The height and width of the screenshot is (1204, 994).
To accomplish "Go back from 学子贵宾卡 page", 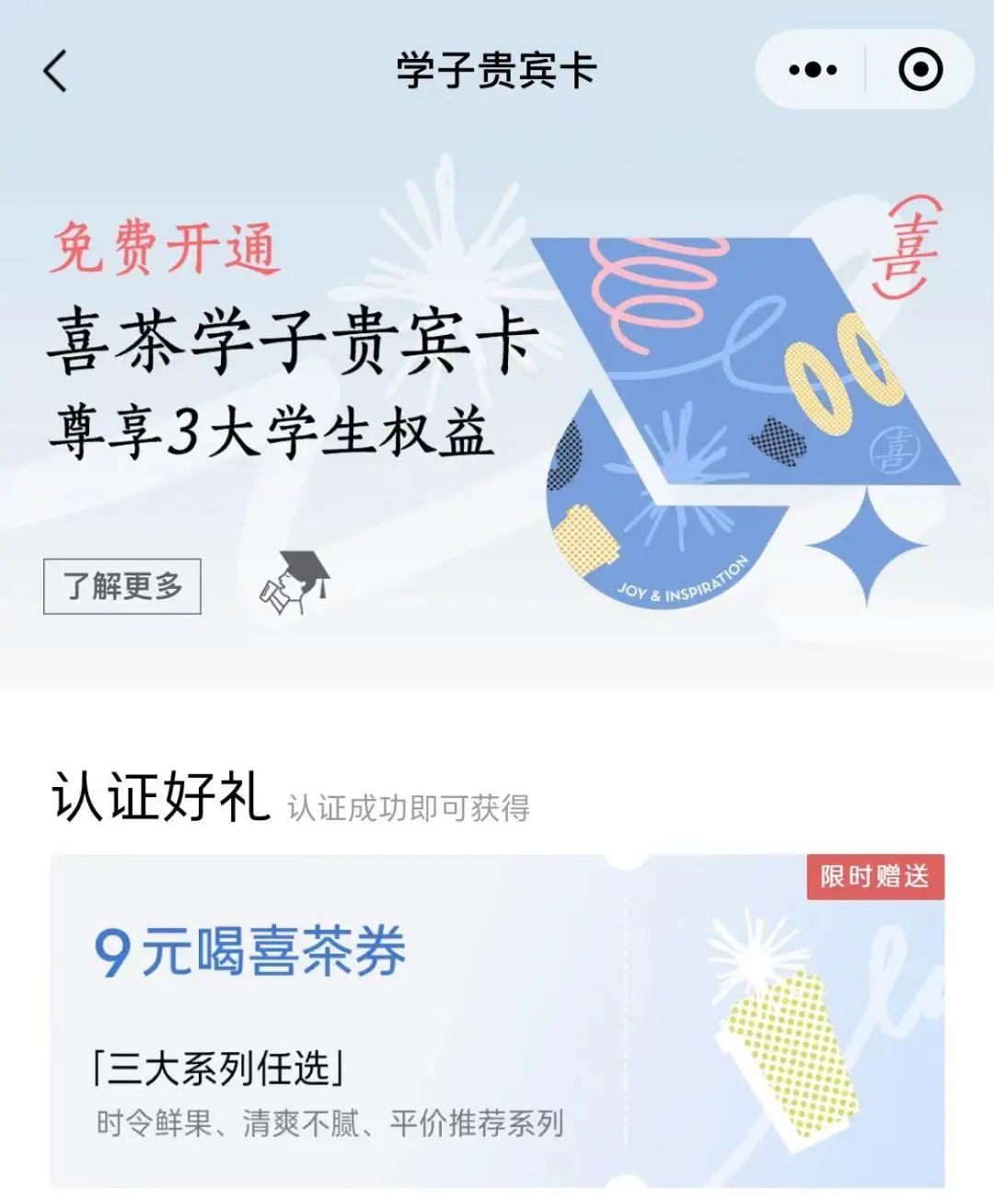I will click(55, 71).
